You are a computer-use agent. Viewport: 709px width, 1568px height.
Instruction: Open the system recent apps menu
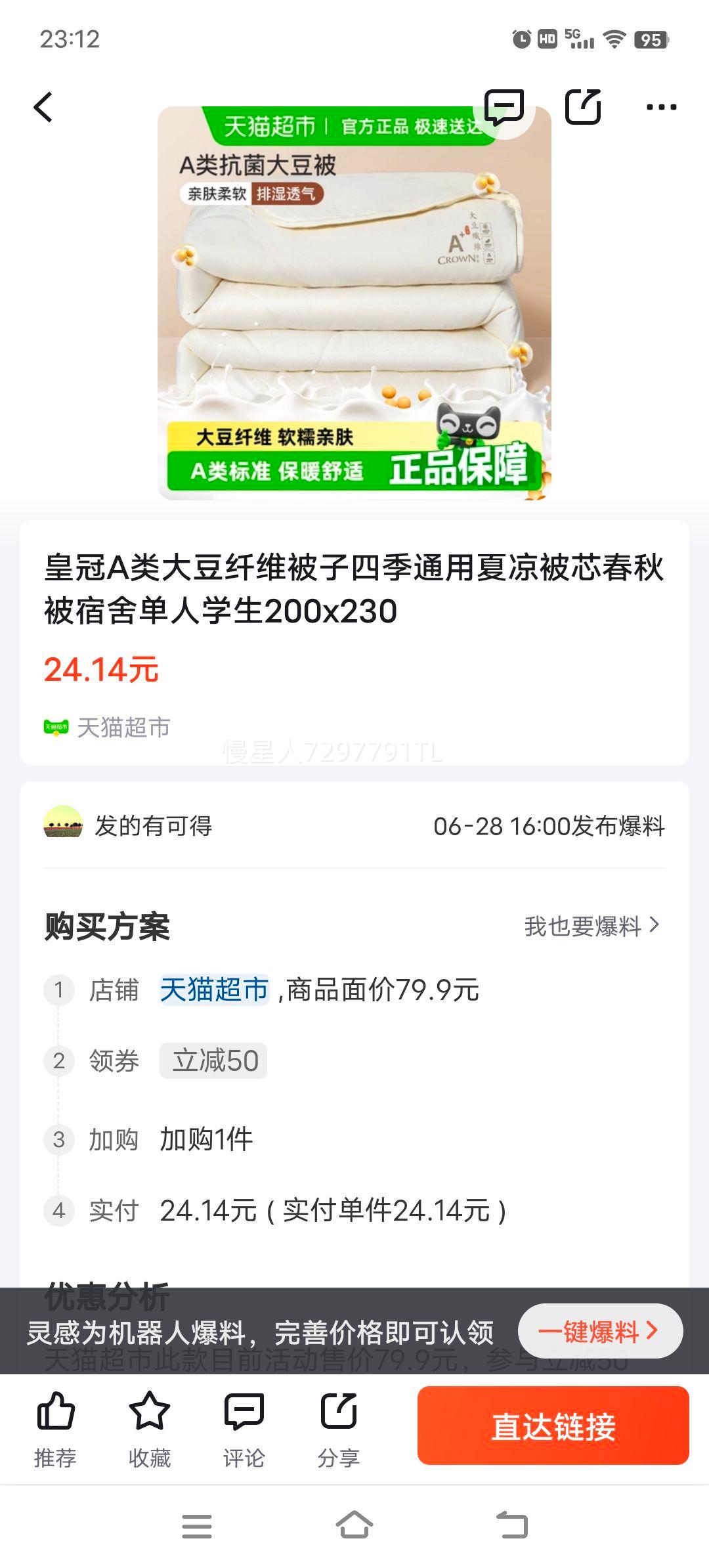[x=197, y=1525]
